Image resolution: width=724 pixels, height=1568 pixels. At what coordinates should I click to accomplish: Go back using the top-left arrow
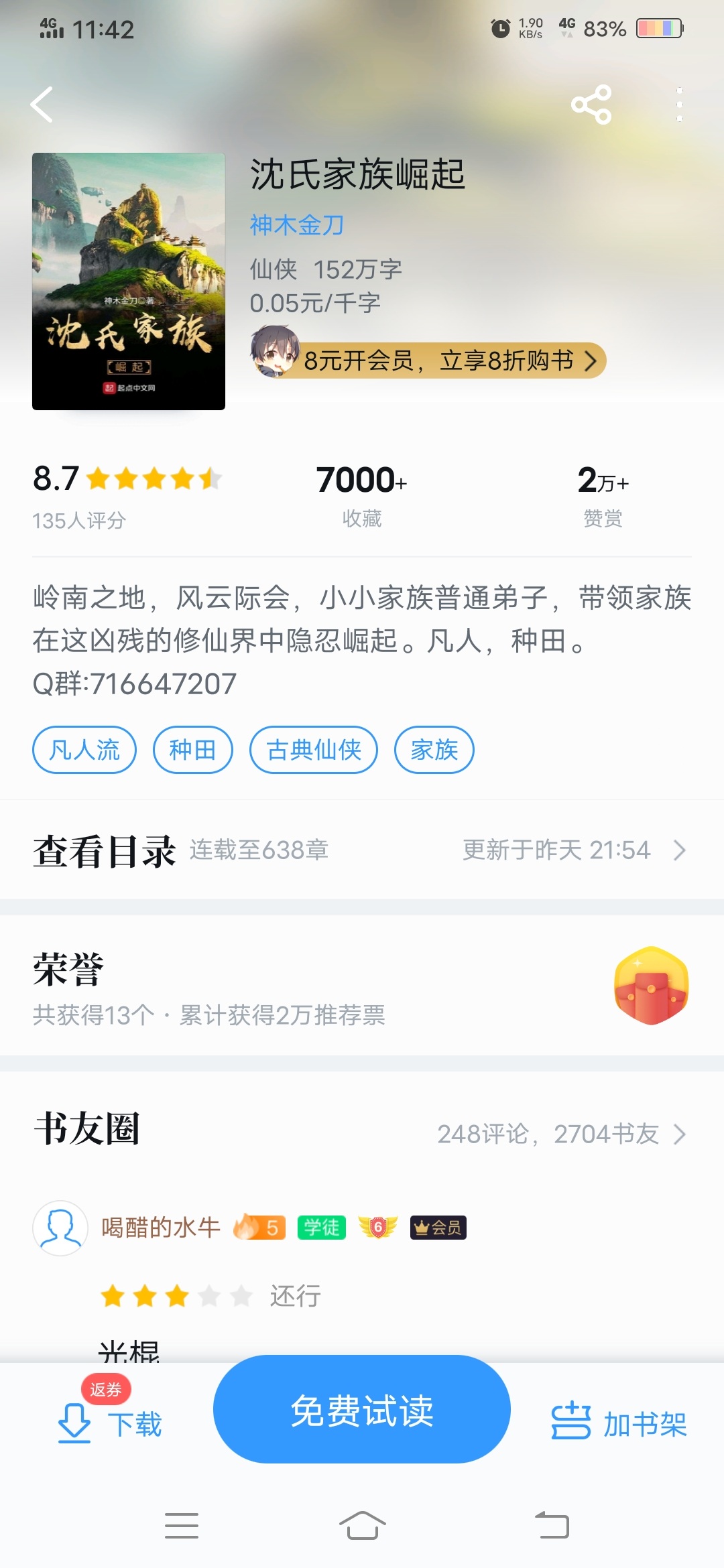click(x=42, y=105)
